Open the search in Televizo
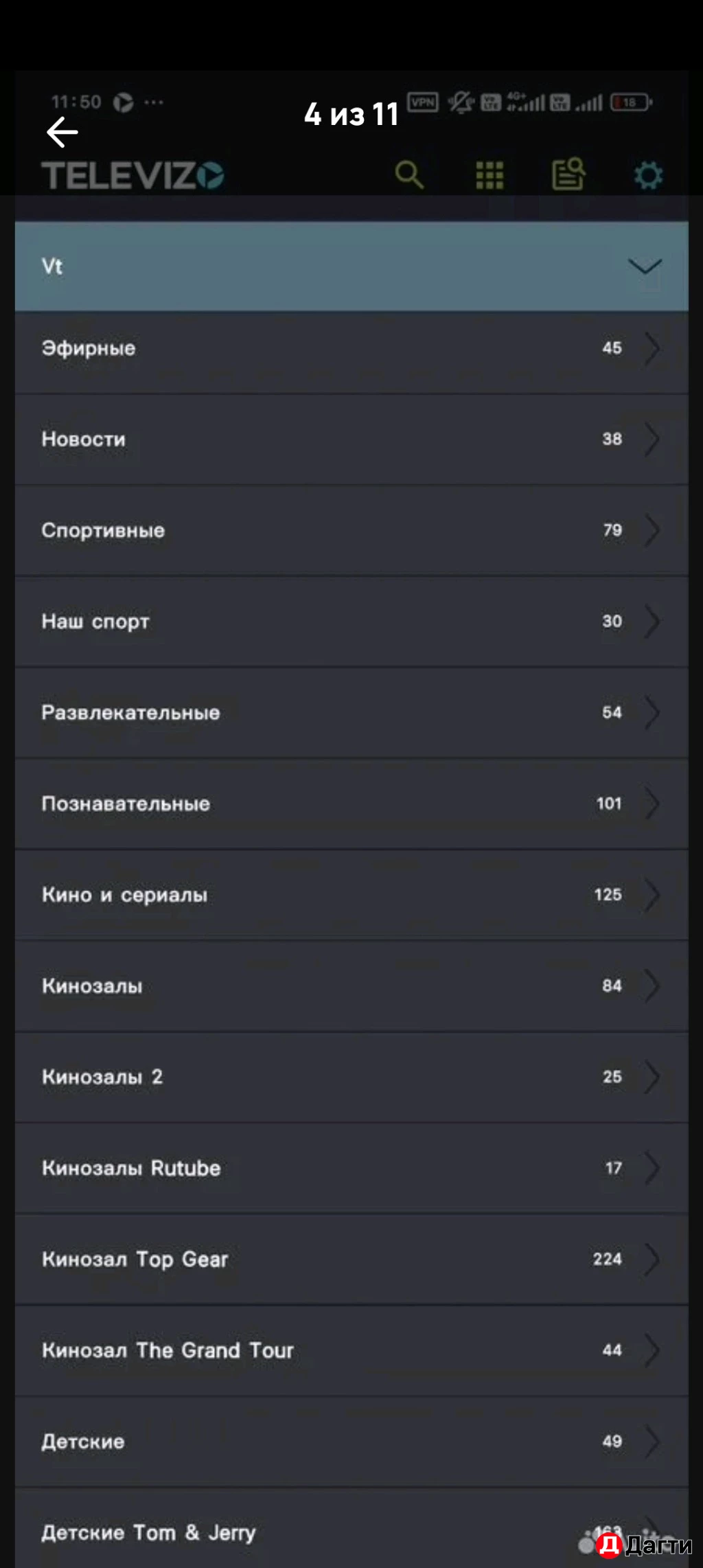 (x=410, y=174)
